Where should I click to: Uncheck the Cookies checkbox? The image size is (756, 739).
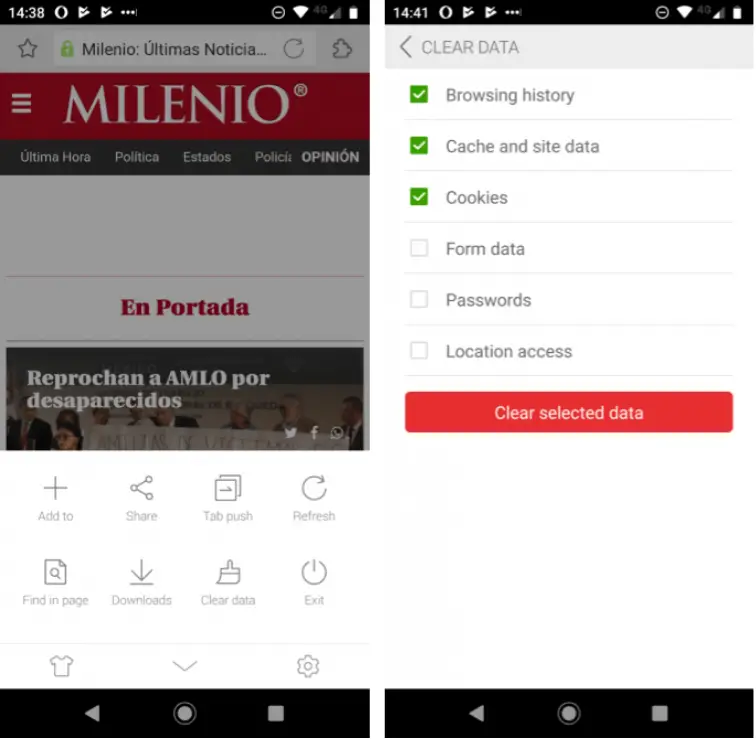(419, 197)
